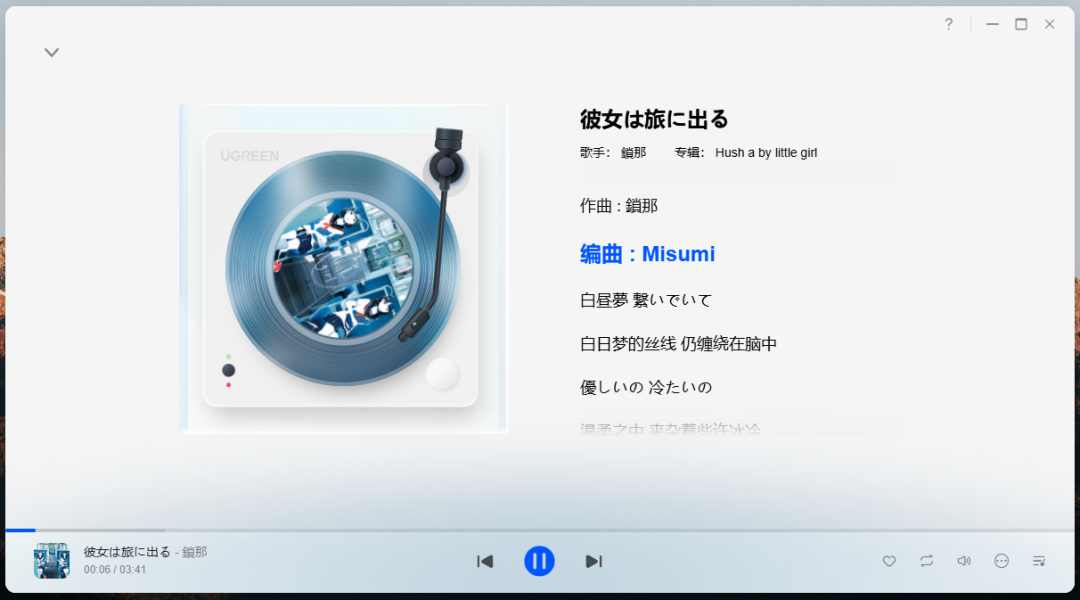Viewport: 1080px width, 600px height.
Task: Open the volume control
Action: (x=964, y=561)
